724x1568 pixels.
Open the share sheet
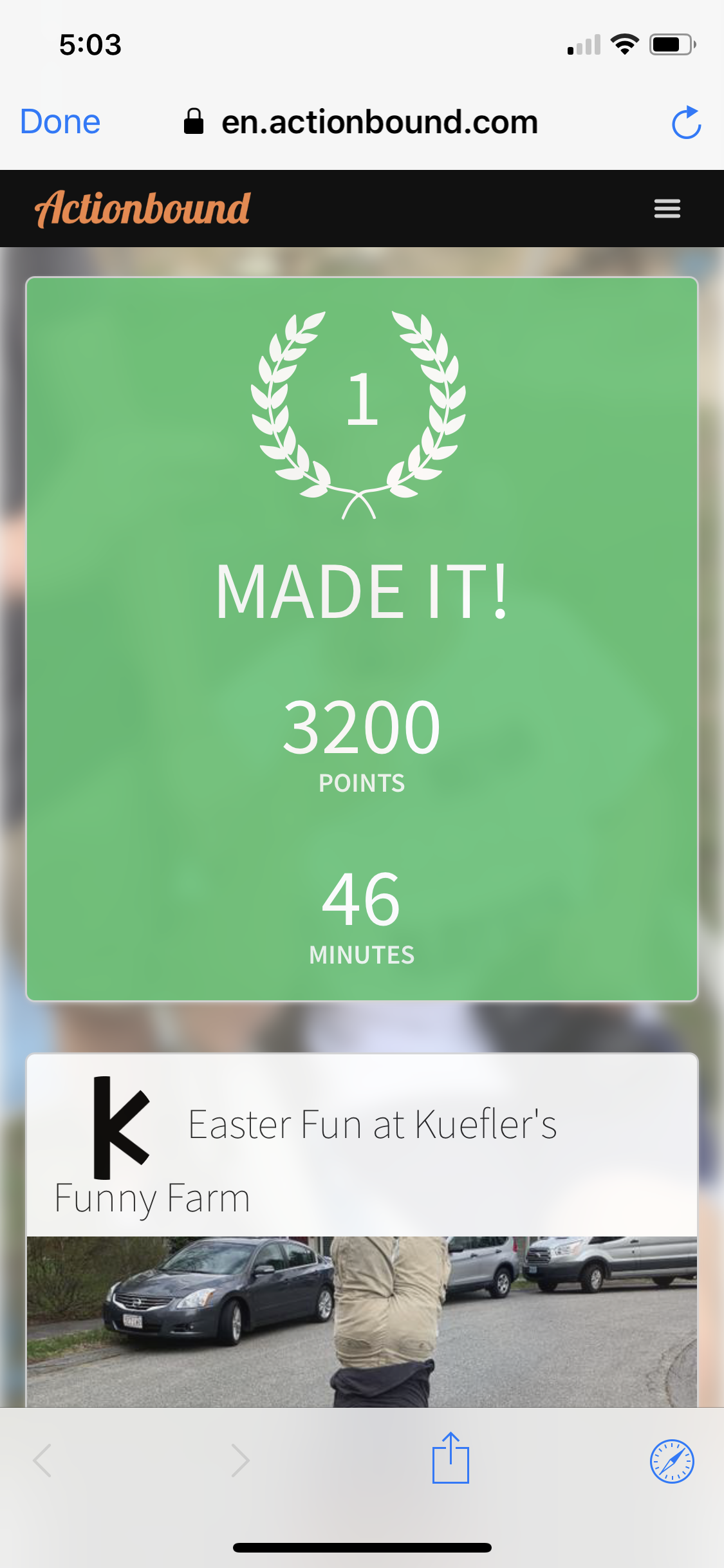point(450,1459)
